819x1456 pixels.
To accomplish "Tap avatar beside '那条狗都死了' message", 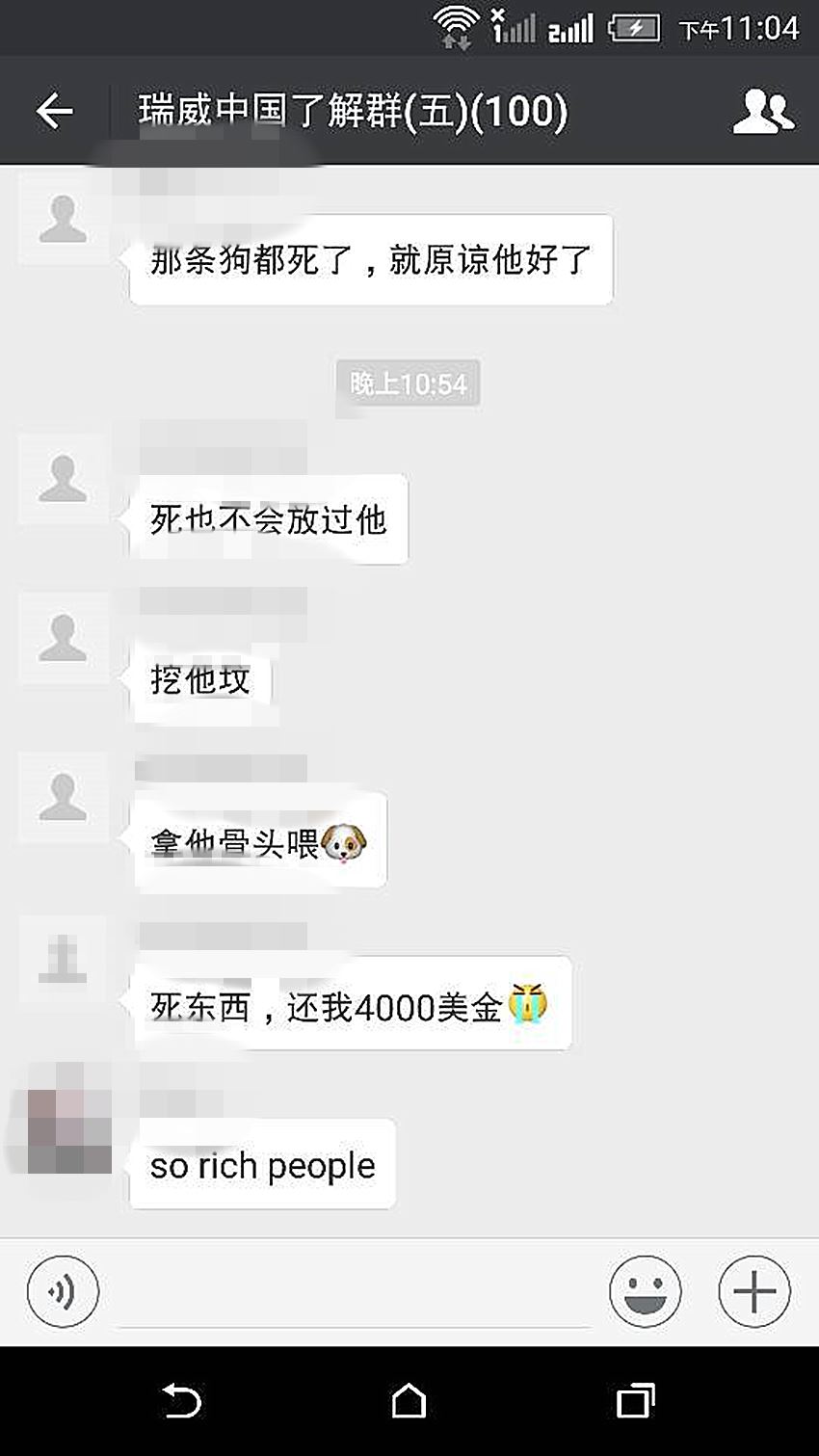I will coord(64,220).
